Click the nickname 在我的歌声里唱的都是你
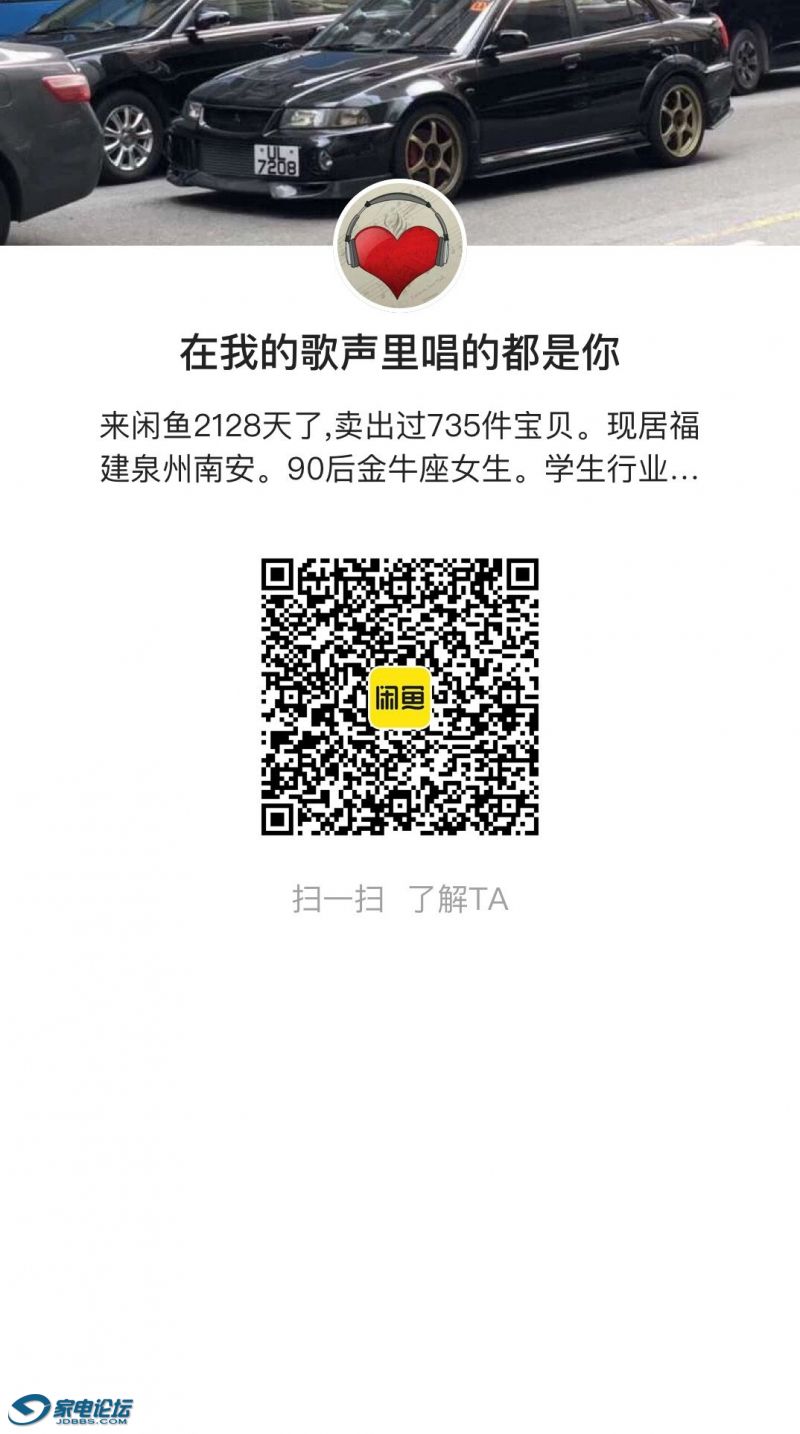Screen dimensions: 800x1434 [x=399, y=352]
